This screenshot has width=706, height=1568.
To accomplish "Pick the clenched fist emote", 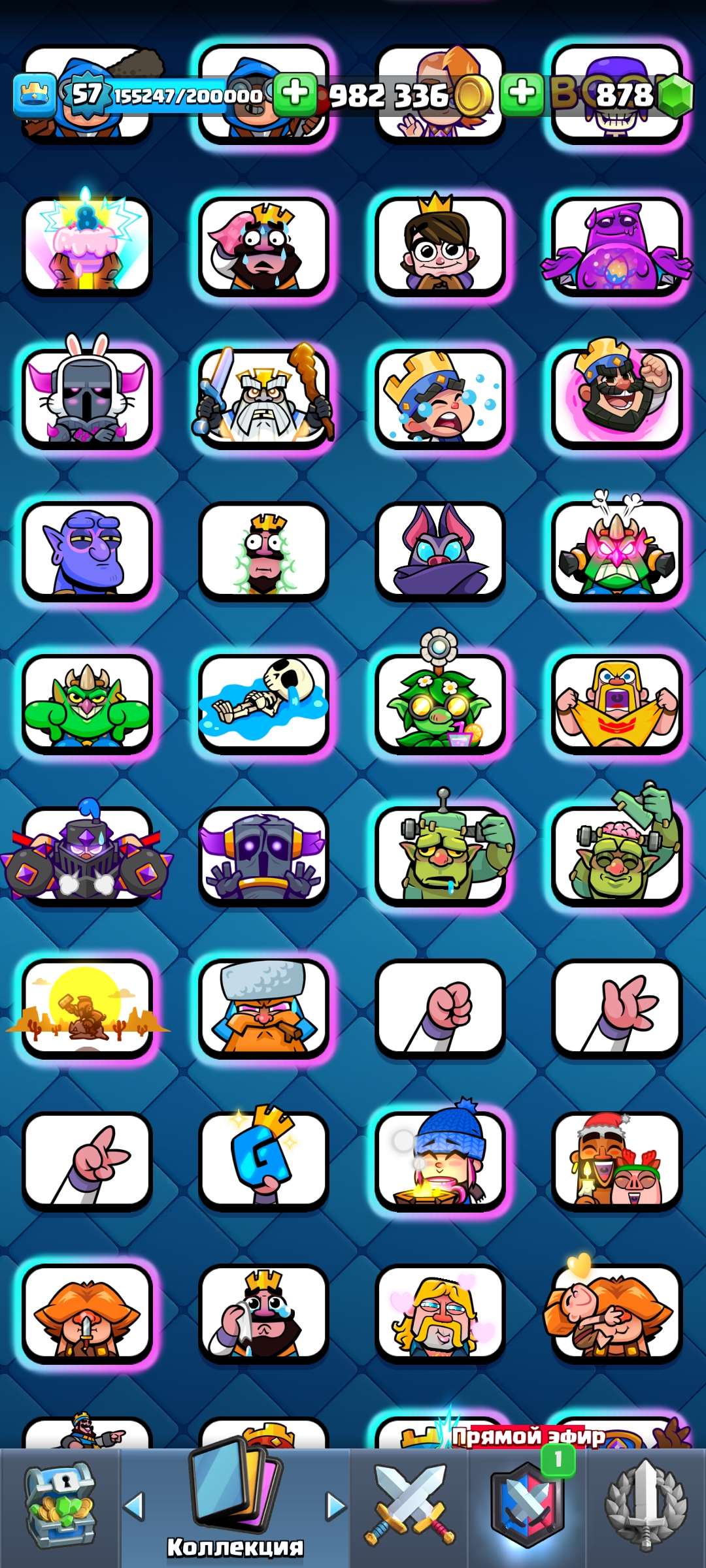I will pos(440,1007).
